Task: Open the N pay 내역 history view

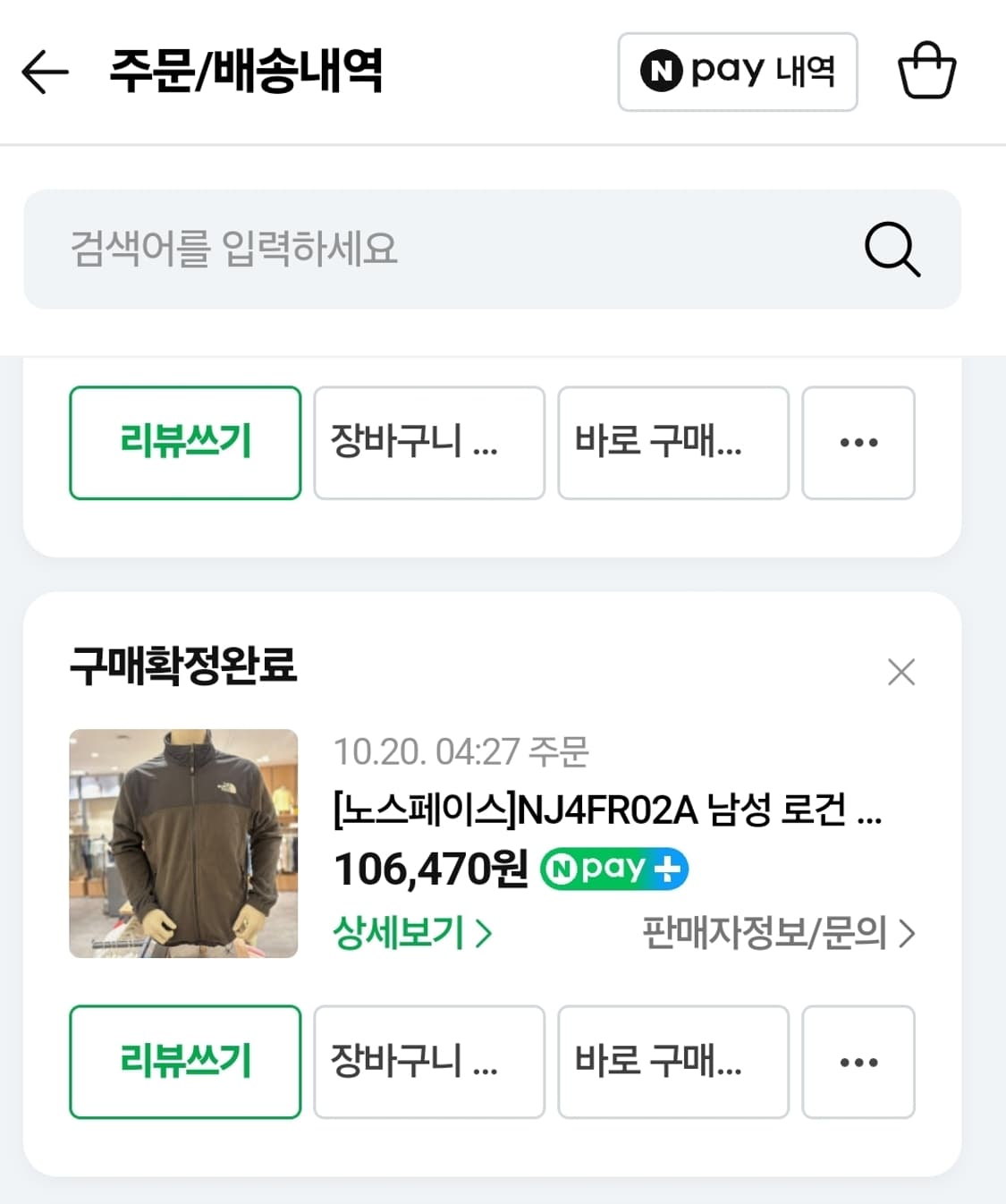Action: [737, 72]
